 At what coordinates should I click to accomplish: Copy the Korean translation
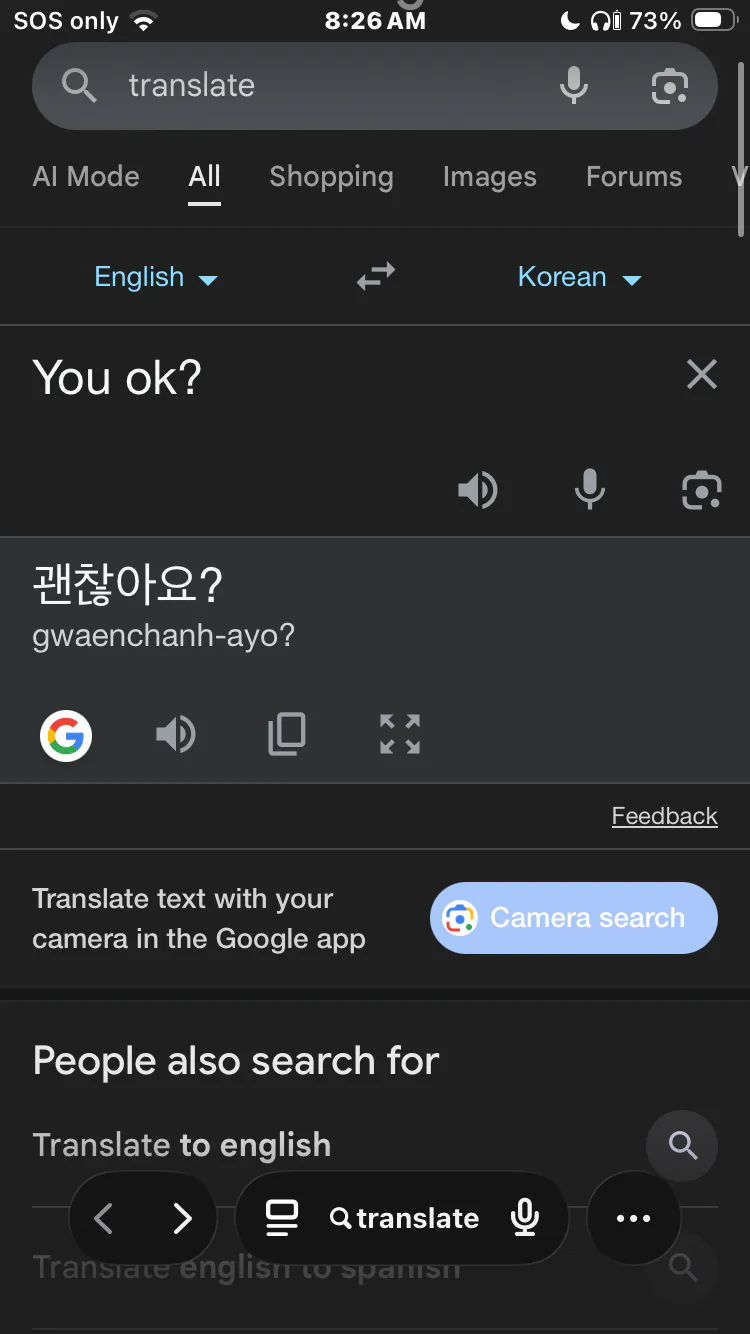287,735
